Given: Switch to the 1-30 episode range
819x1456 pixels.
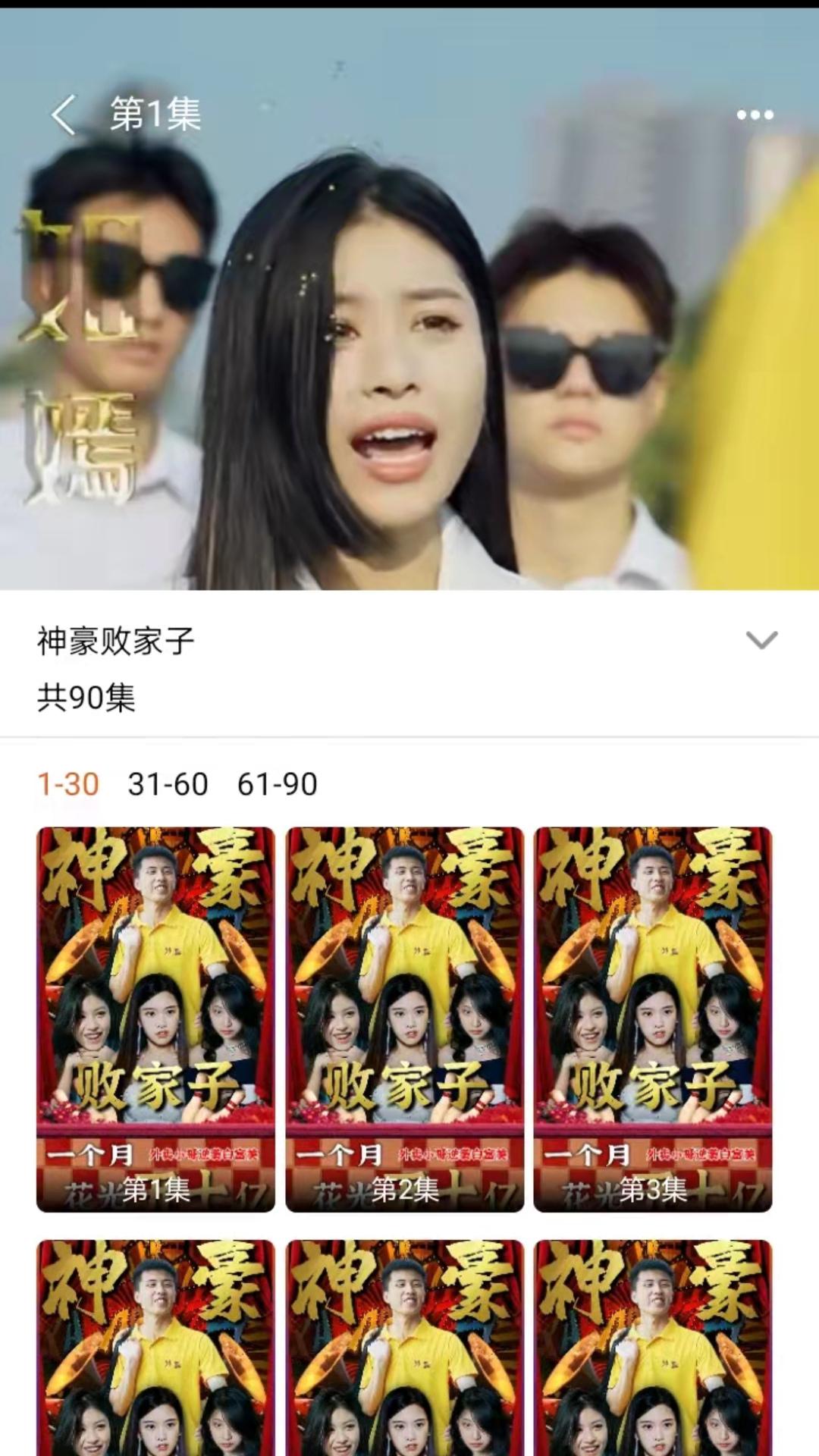Looking at the screenshot, I should [68, 784].
